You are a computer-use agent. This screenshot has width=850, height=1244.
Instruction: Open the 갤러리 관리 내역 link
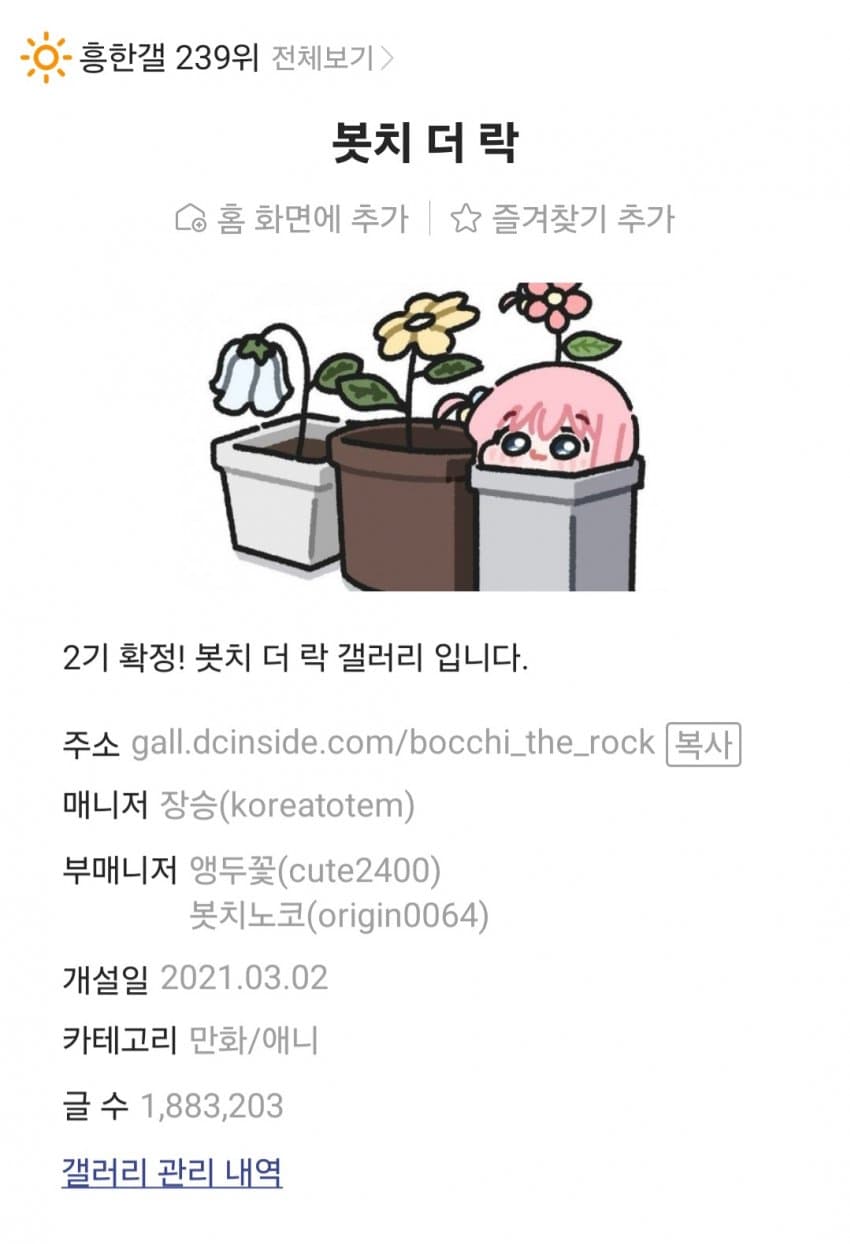(172, 1171)
